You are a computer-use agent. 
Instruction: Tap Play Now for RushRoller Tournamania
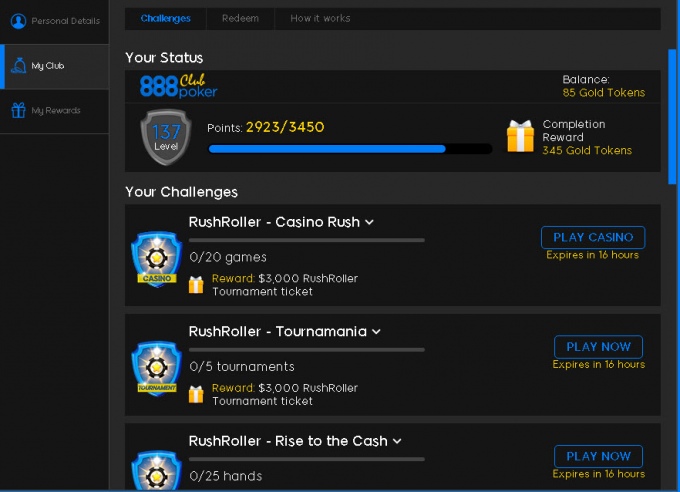(x=598, y=346)
